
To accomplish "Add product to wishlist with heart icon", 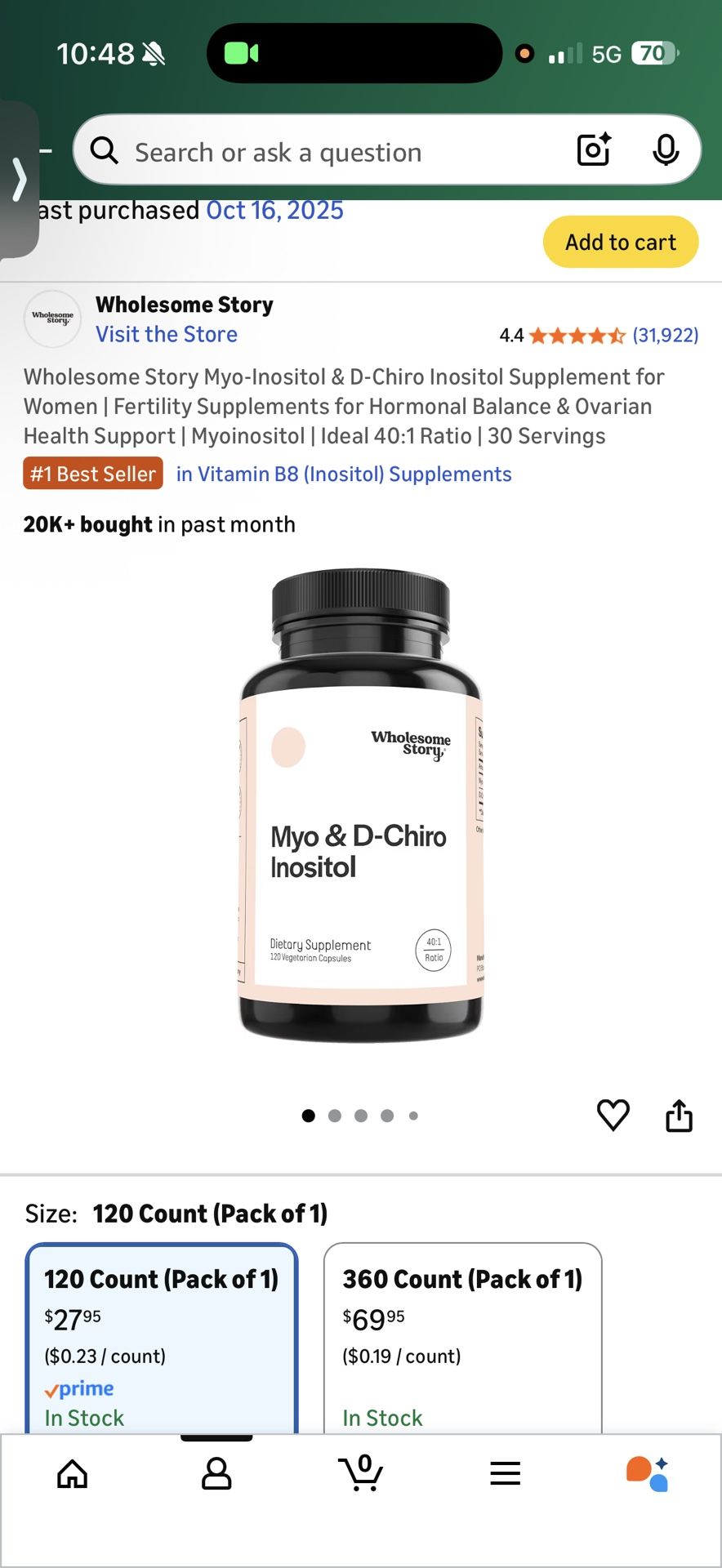I will coord(613,1115).
